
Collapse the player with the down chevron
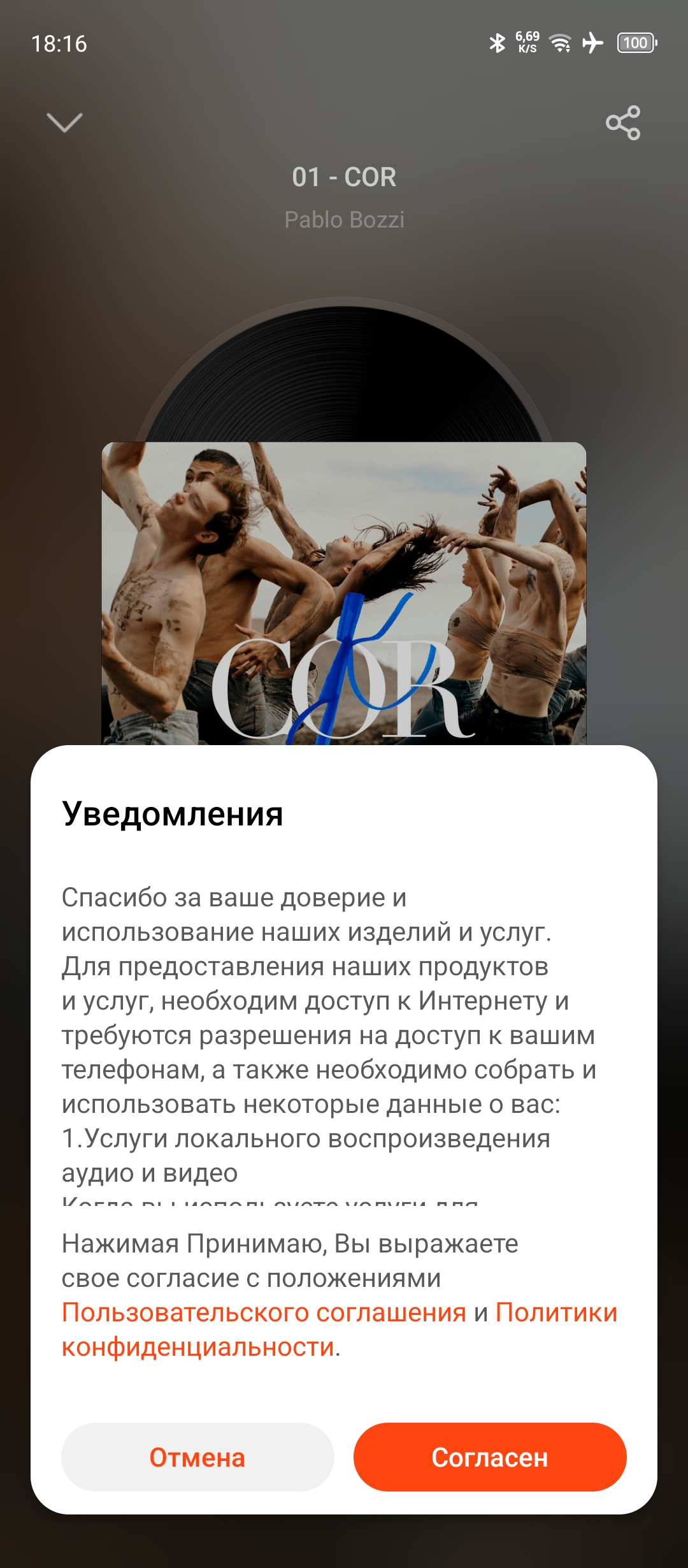[65, 122]
